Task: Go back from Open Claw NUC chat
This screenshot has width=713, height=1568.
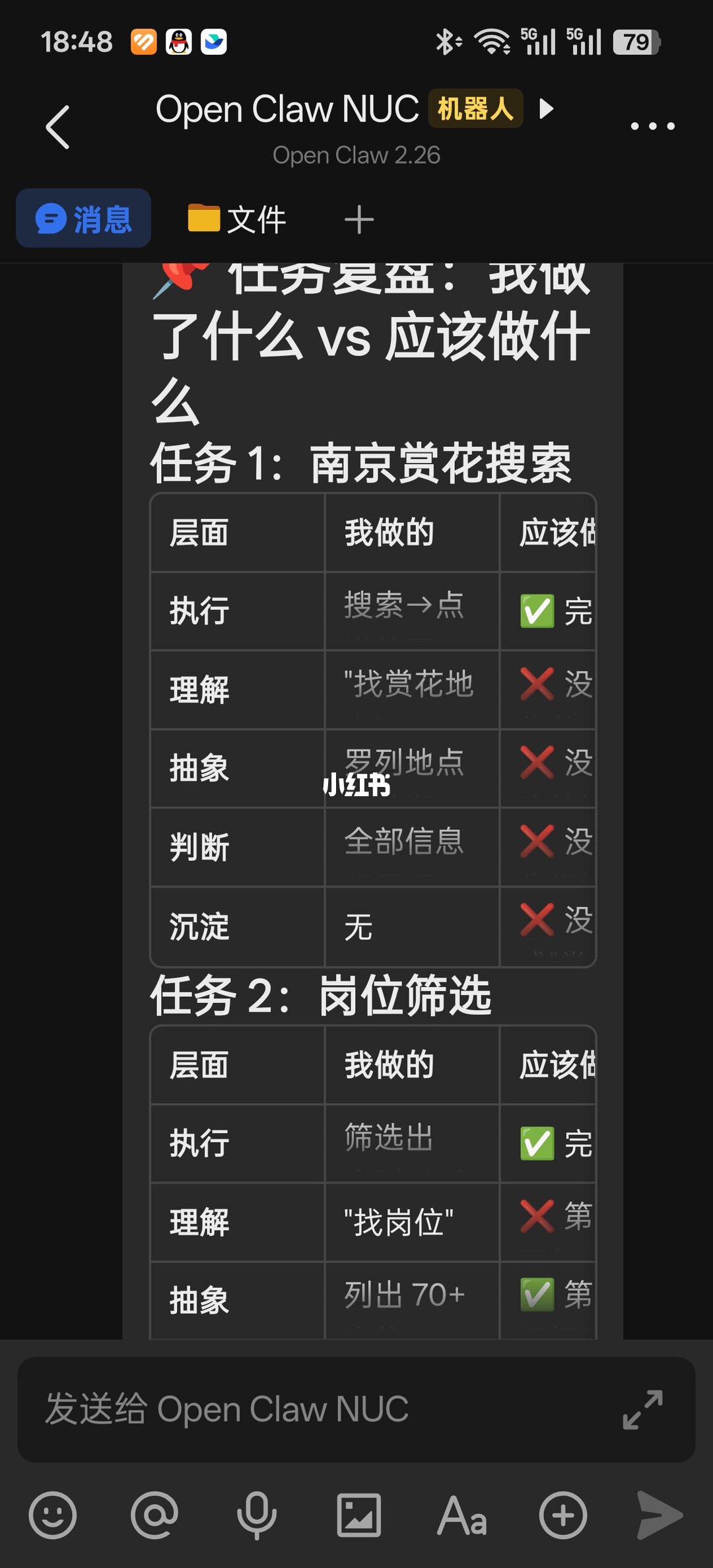Action: pos(58,127)
